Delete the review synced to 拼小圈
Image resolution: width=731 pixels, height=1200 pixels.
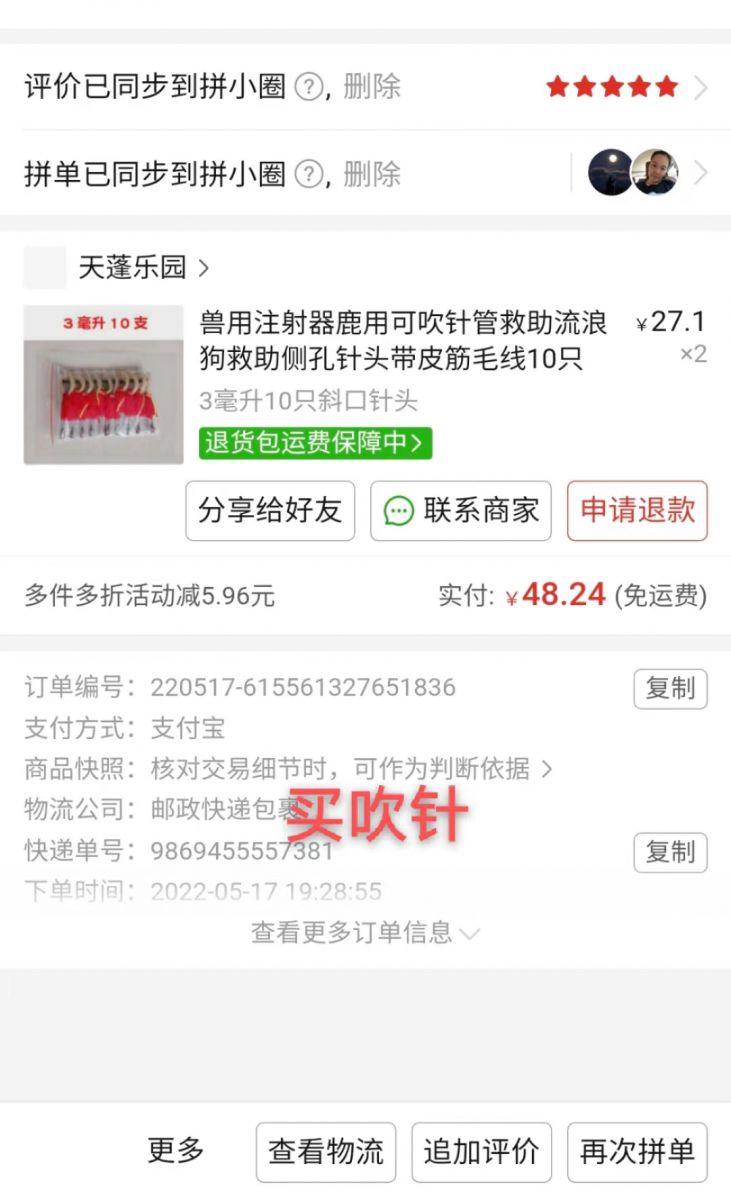[x=371, y=87]
